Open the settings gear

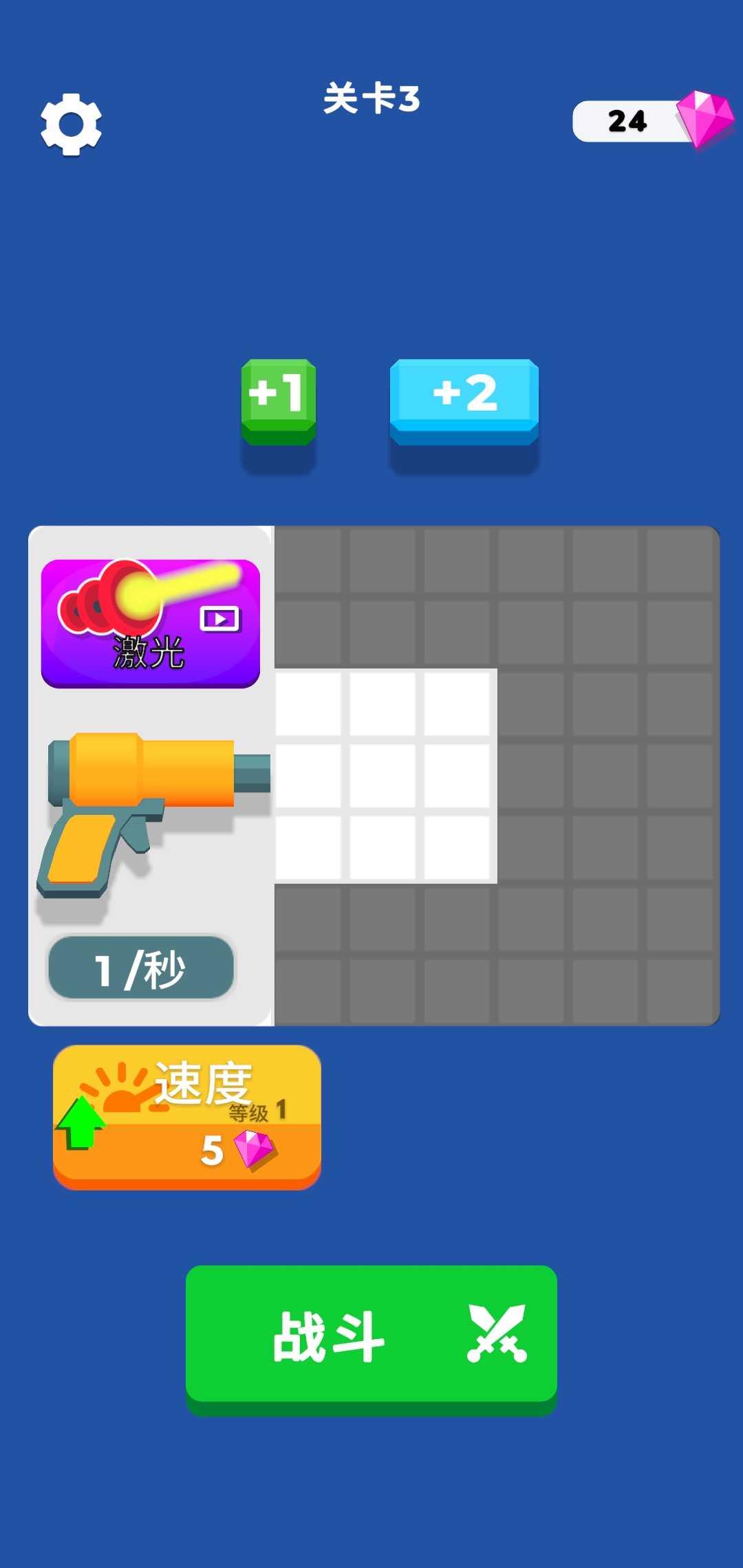(x=71, y=124)
